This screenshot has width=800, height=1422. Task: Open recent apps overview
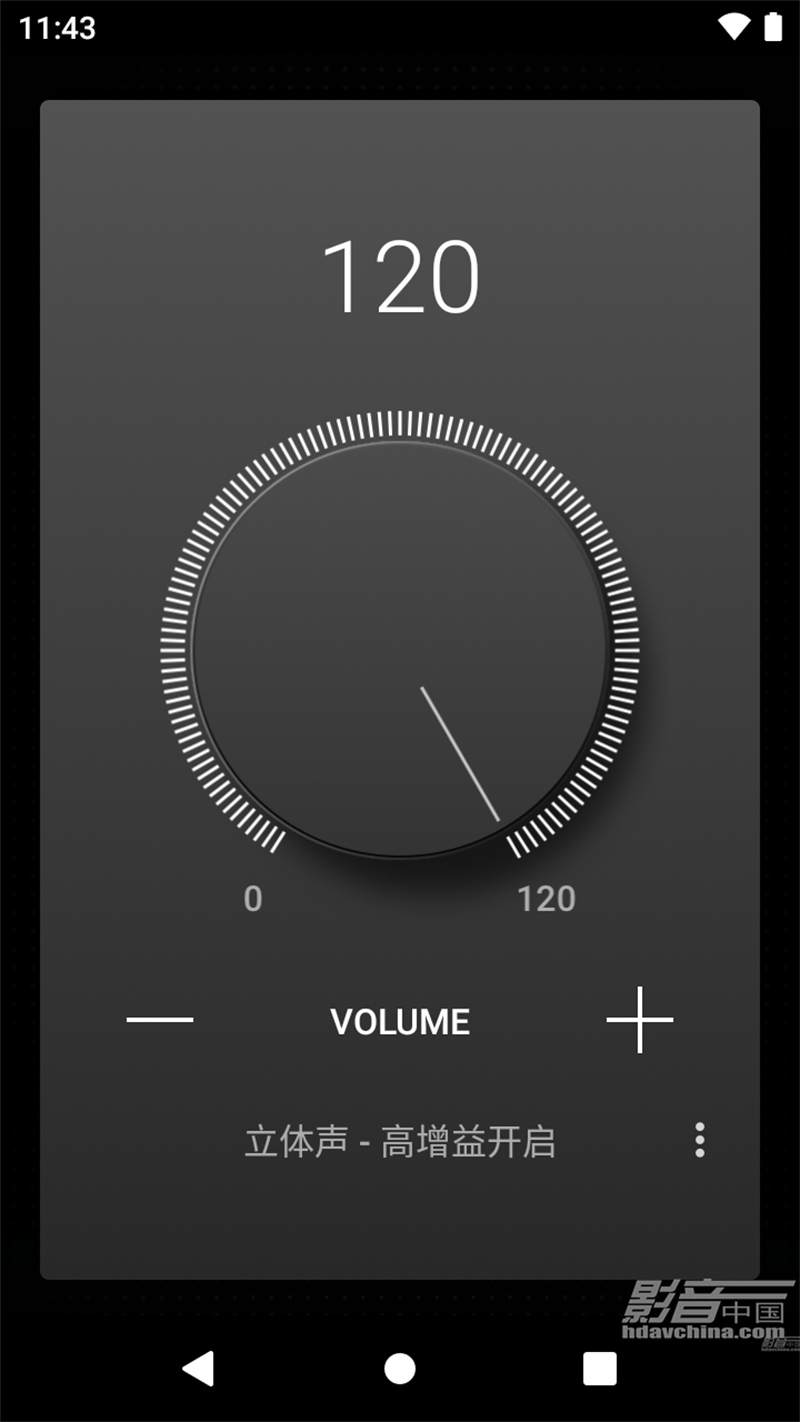pyautogui.click(x=600, y=1368)
